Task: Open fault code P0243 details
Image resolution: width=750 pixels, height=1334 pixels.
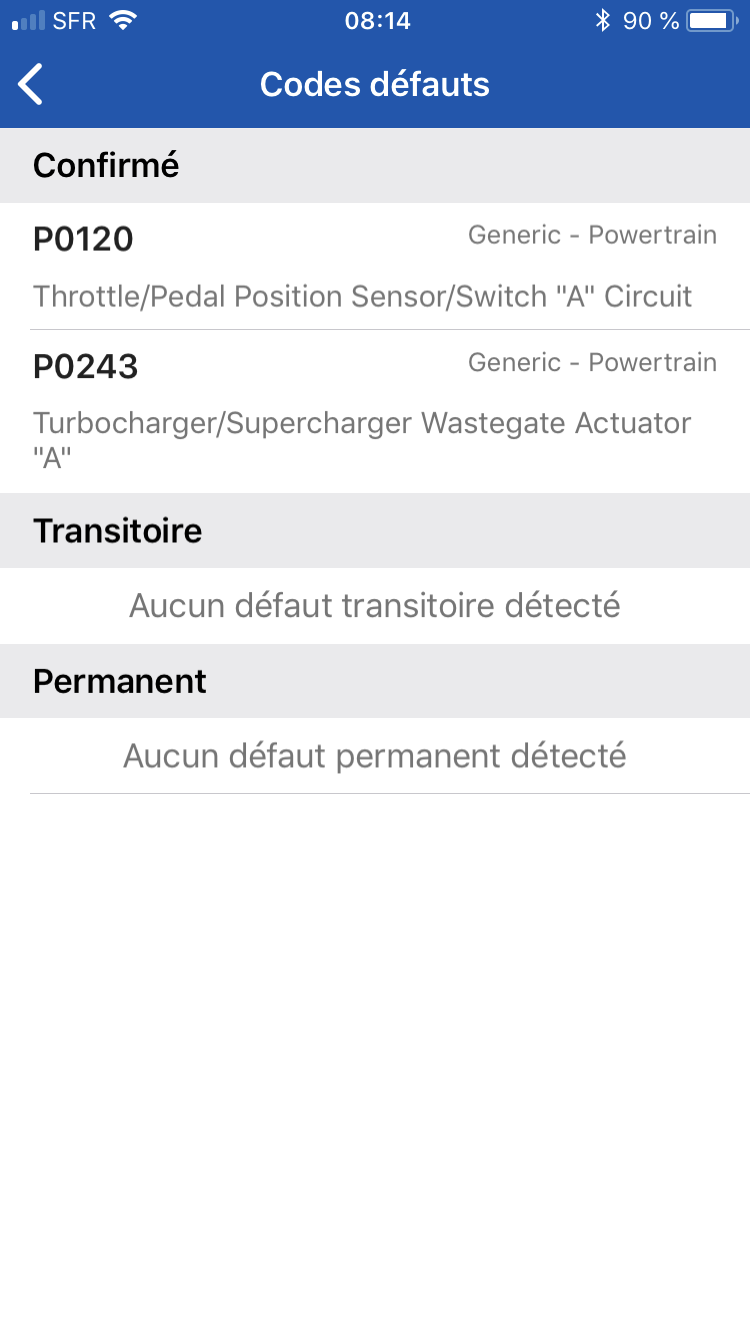Action: click(x=374, y=410)
